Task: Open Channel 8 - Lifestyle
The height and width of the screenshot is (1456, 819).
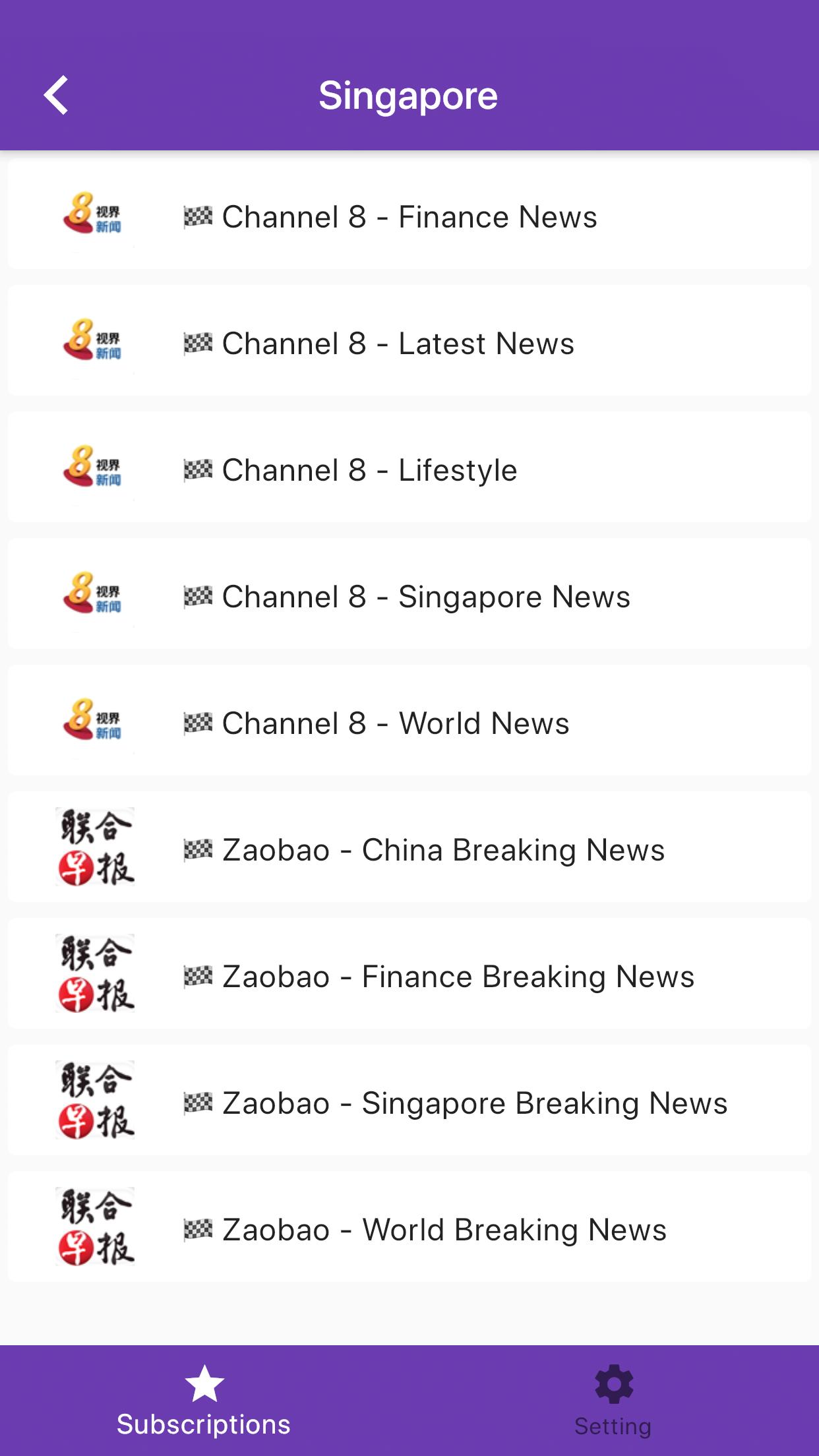Action: 409,470
